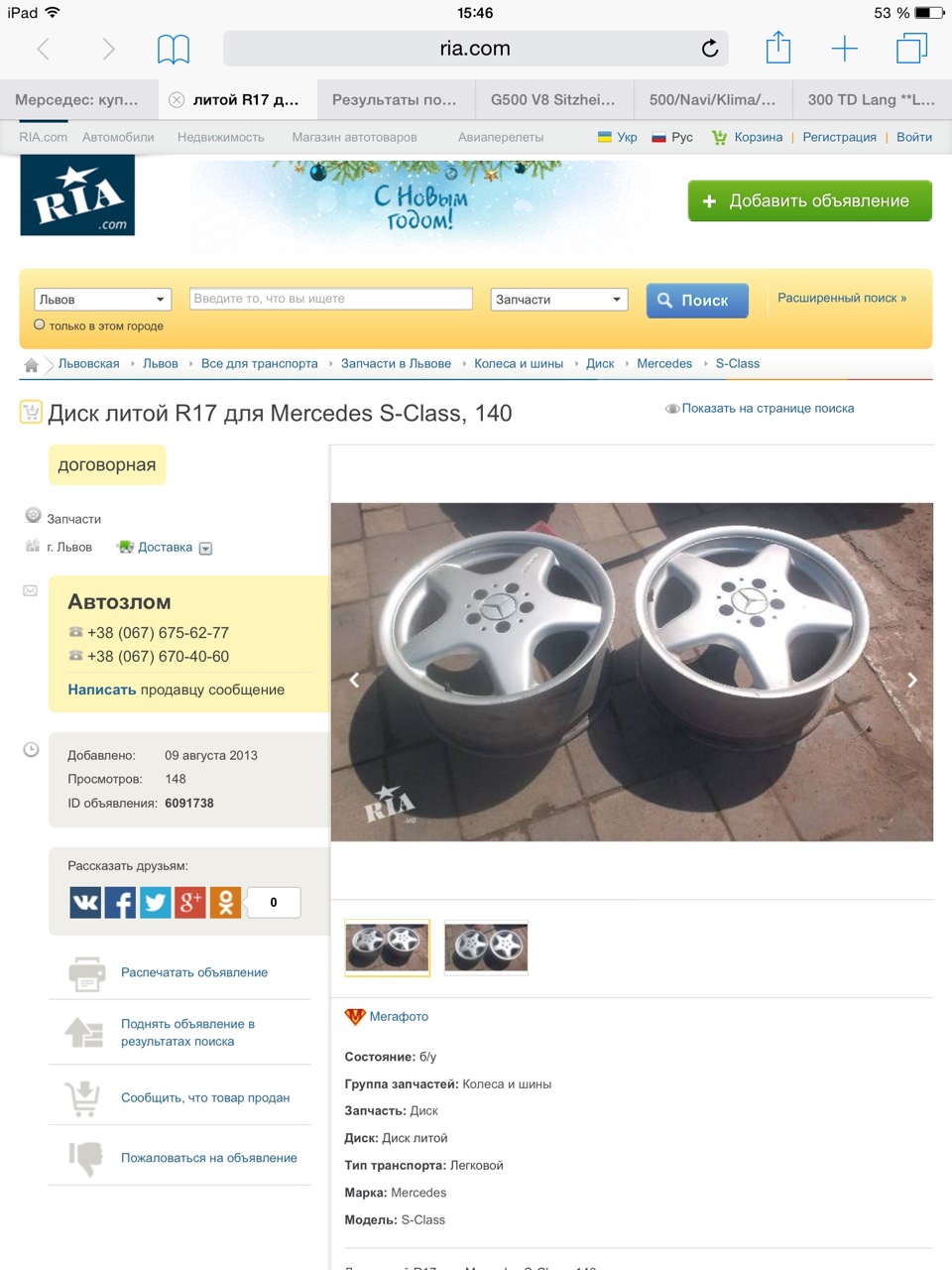Add a new Safari tab
952x1270 pixels.
coord(844,48)
